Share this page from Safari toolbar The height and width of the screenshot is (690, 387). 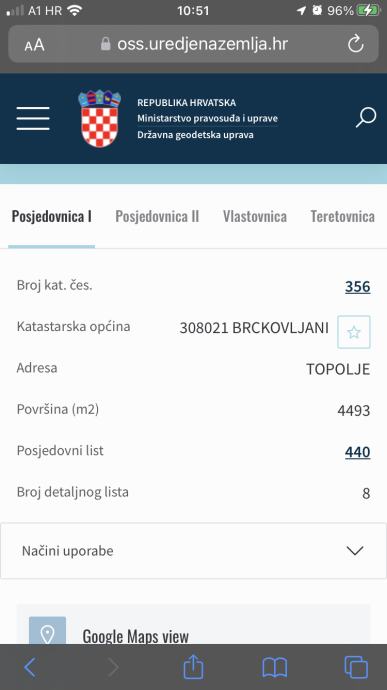click(193, 666)
